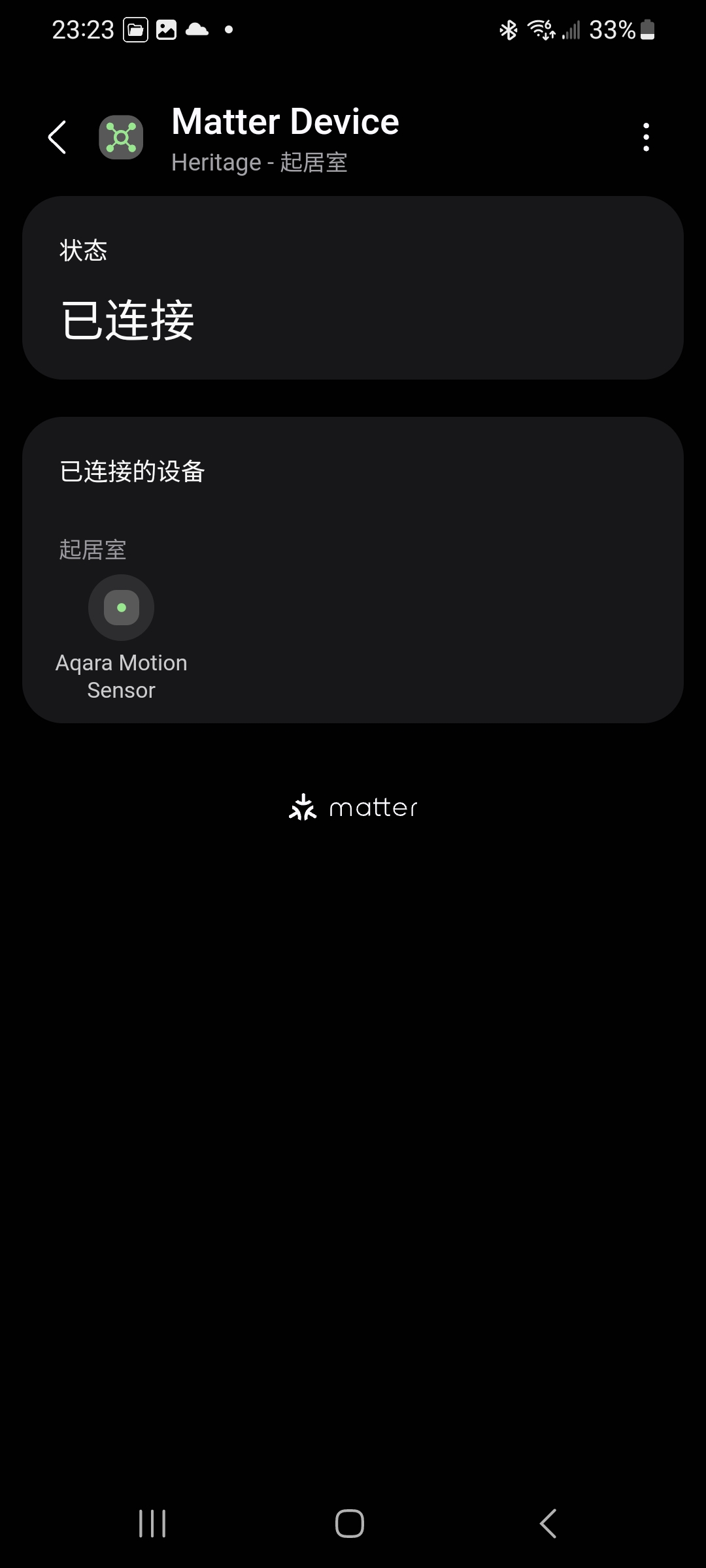Screen dimensions: 706x1568
Task: Open the Aqara Motion Sensor device icon
Action: [121, 607]
